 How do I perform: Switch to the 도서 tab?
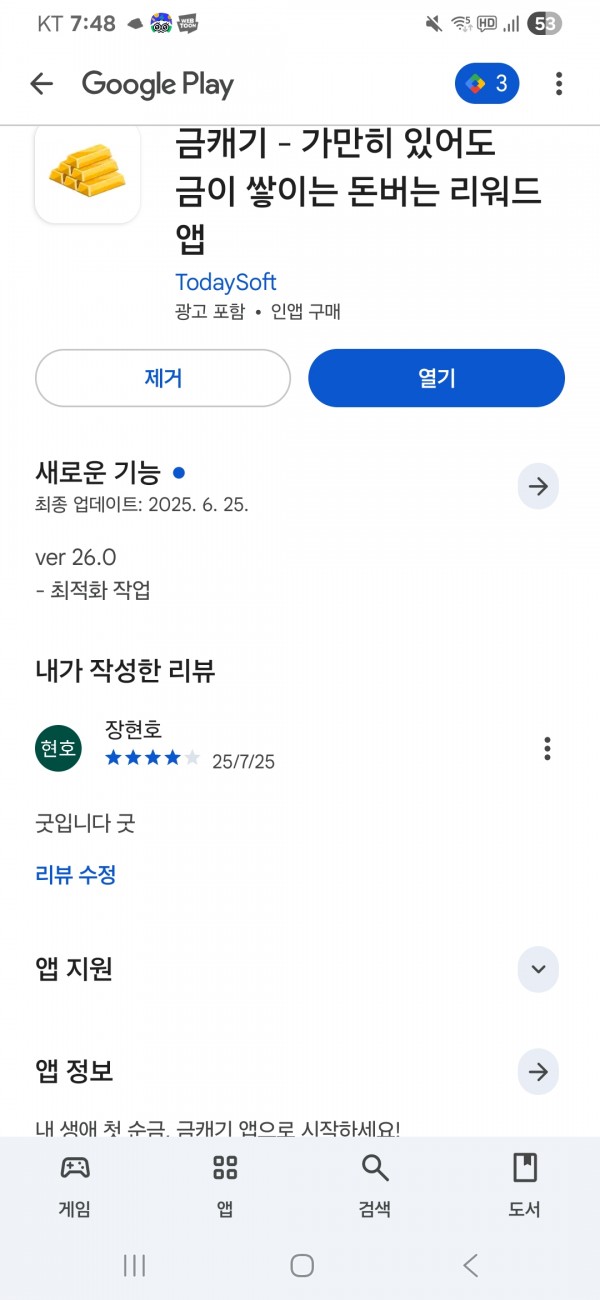pos(524,1185)
